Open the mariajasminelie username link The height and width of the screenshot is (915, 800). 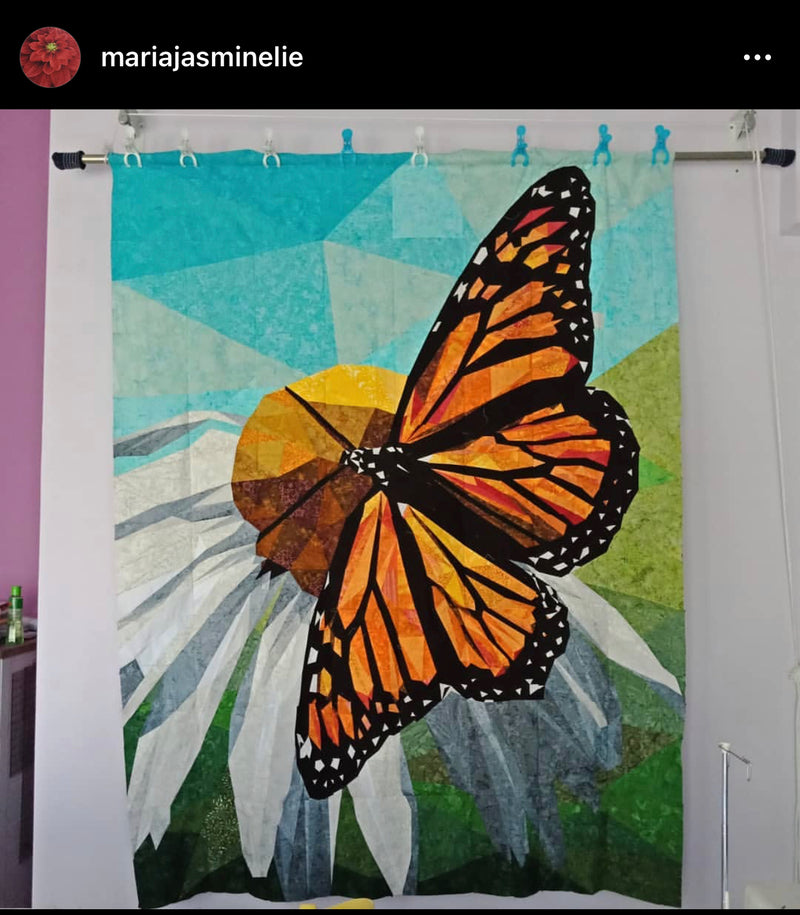click(x=201, y=57)
